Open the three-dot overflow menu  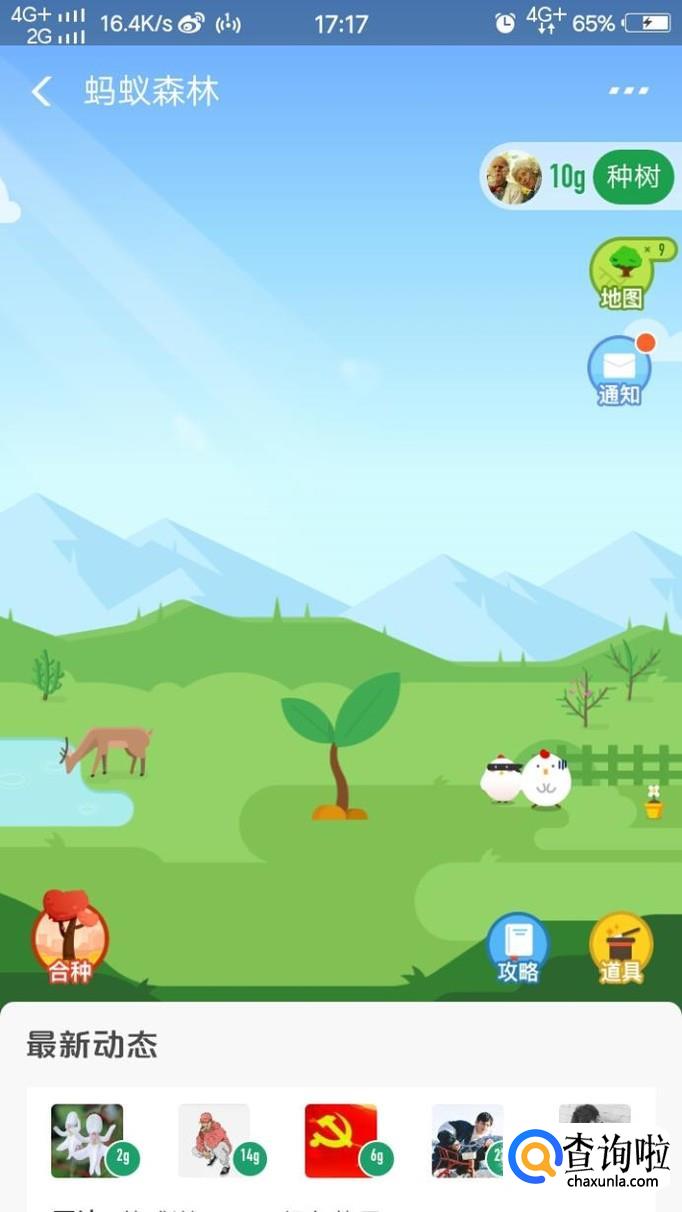tap(628, 91)
